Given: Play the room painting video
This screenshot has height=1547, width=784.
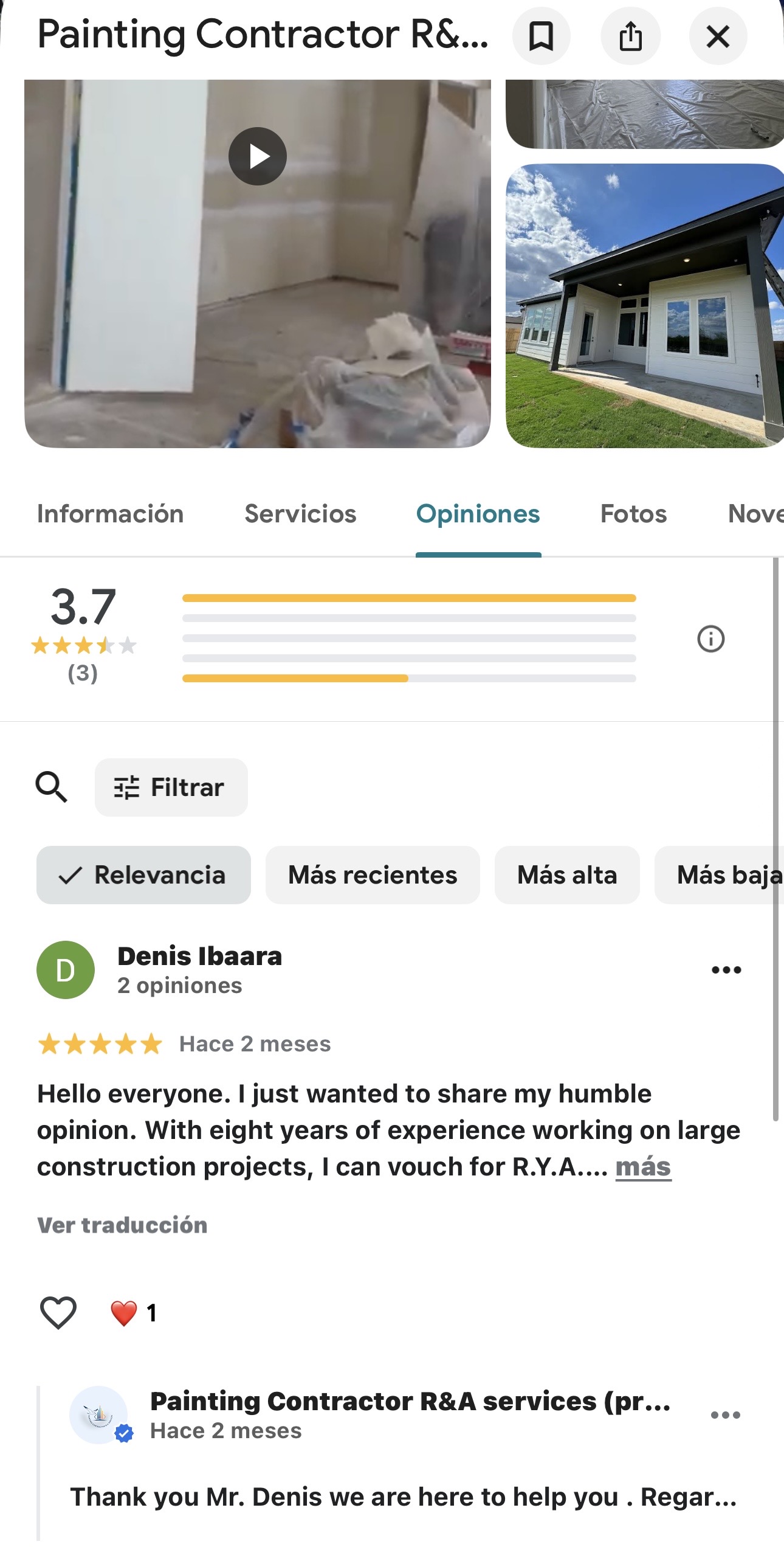Looking at the screenshot, I should [258, 156].
